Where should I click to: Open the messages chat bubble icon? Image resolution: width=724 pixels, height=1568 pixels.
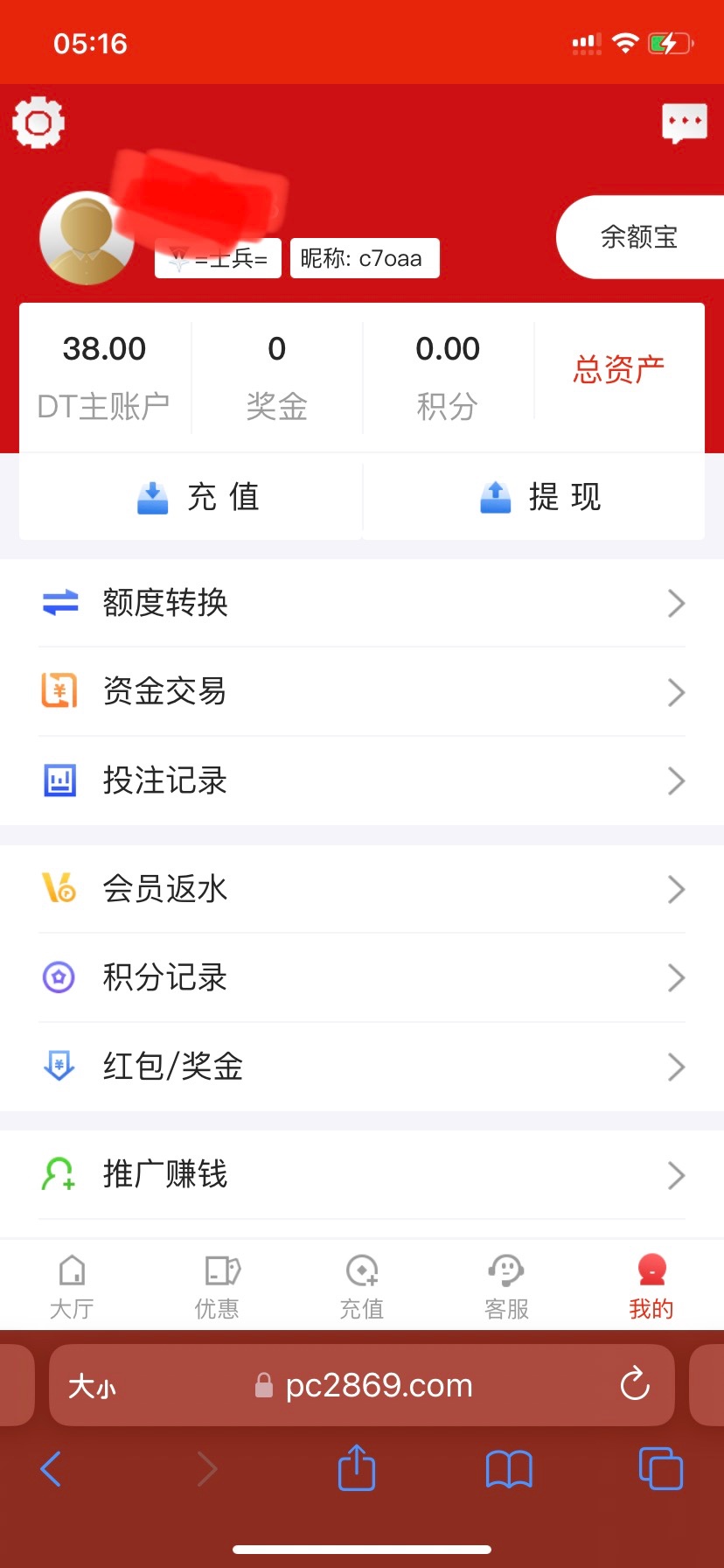684,123
